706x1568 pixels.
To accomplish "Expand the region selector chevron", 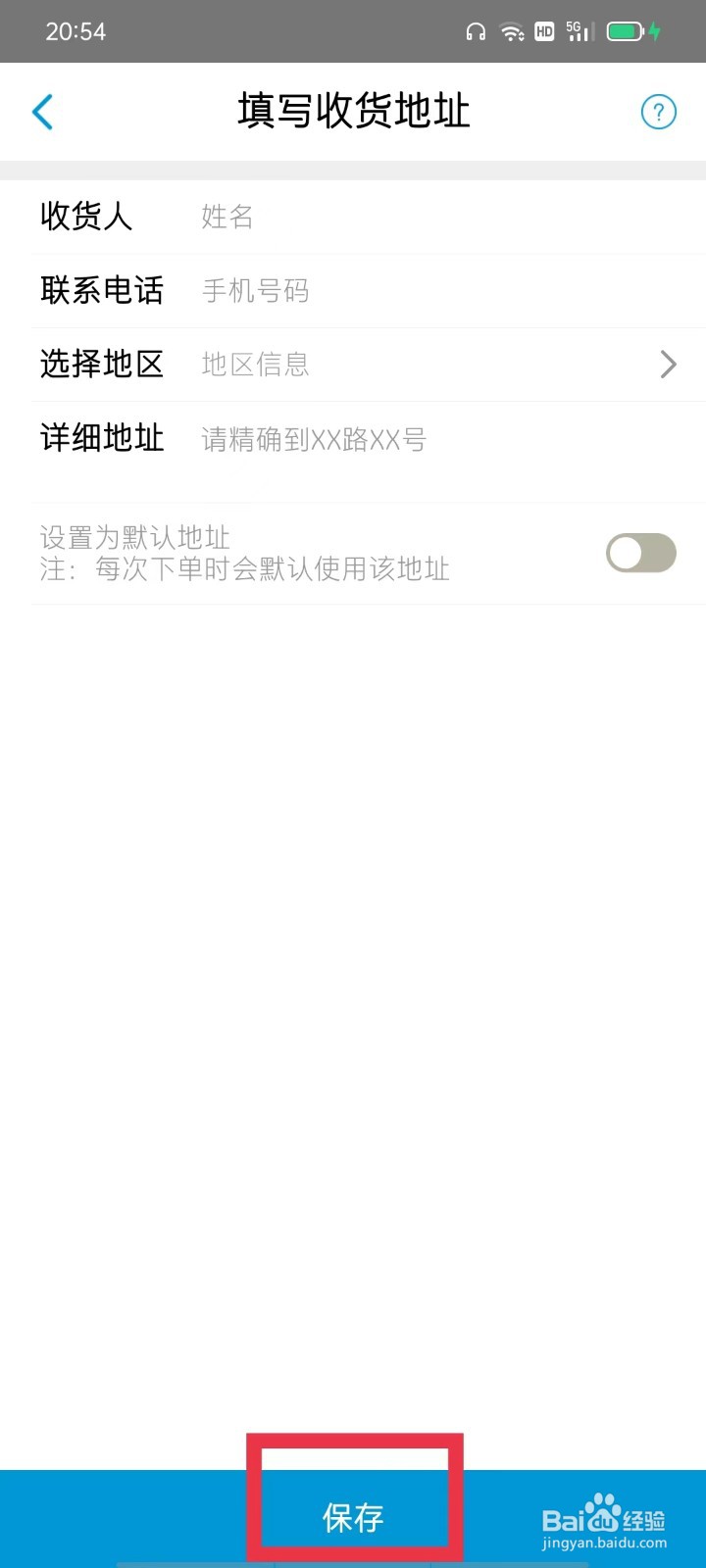I will point(669,364).
